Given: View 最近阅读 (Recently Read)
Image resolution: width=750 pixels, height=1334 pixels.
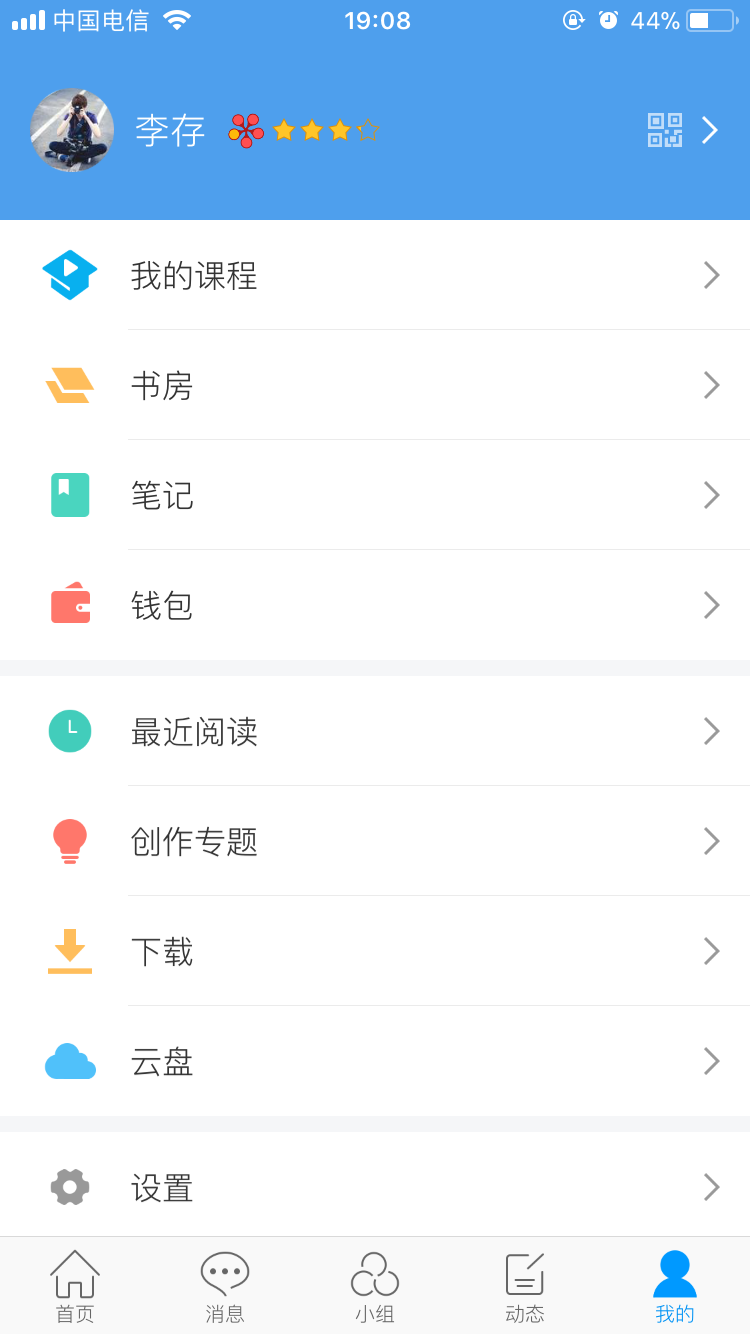Looking at the screenshot, I should [x=375, y=731].
